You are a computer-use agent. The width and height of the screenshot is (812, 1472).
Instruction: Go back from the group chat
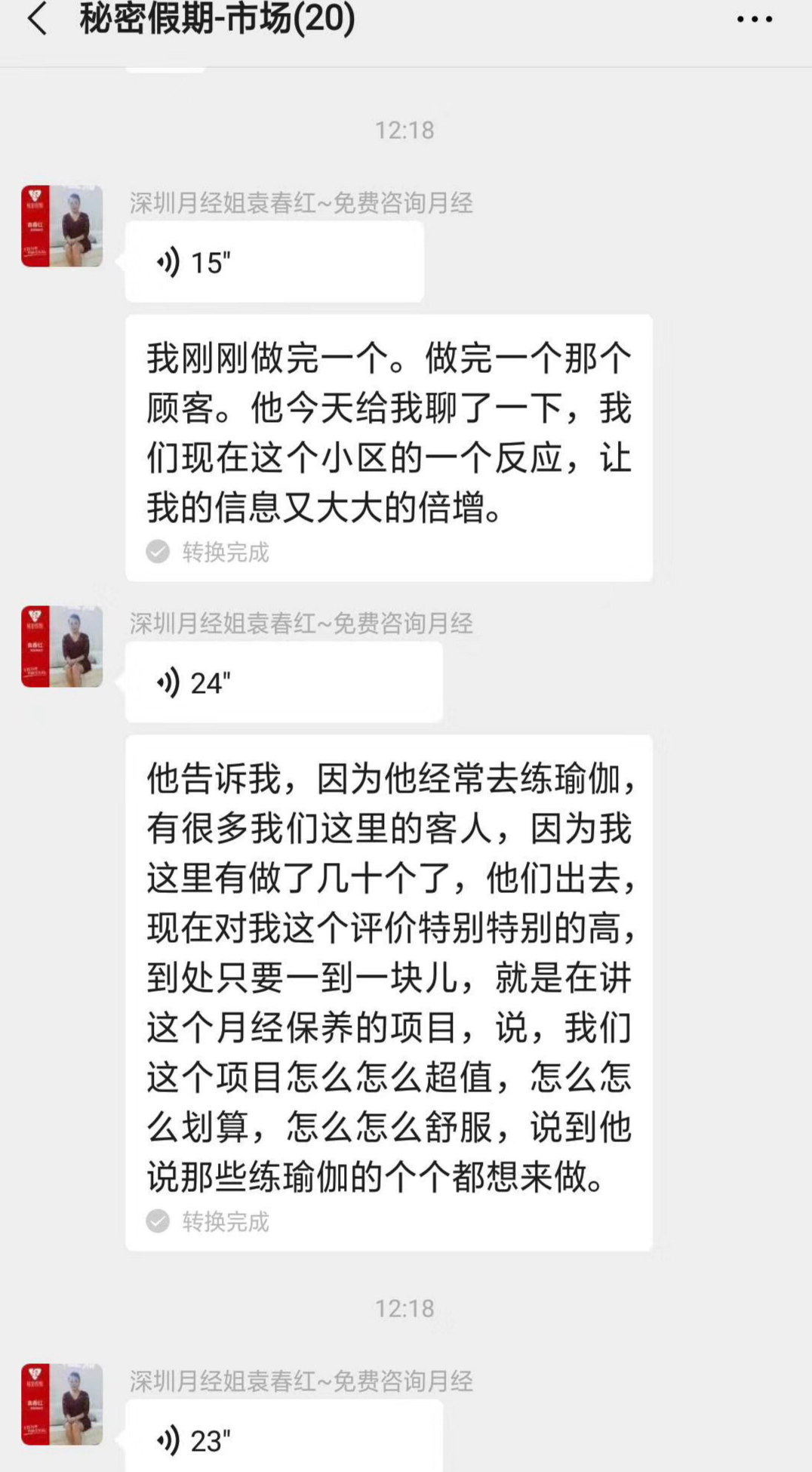[x=36, y=20]
